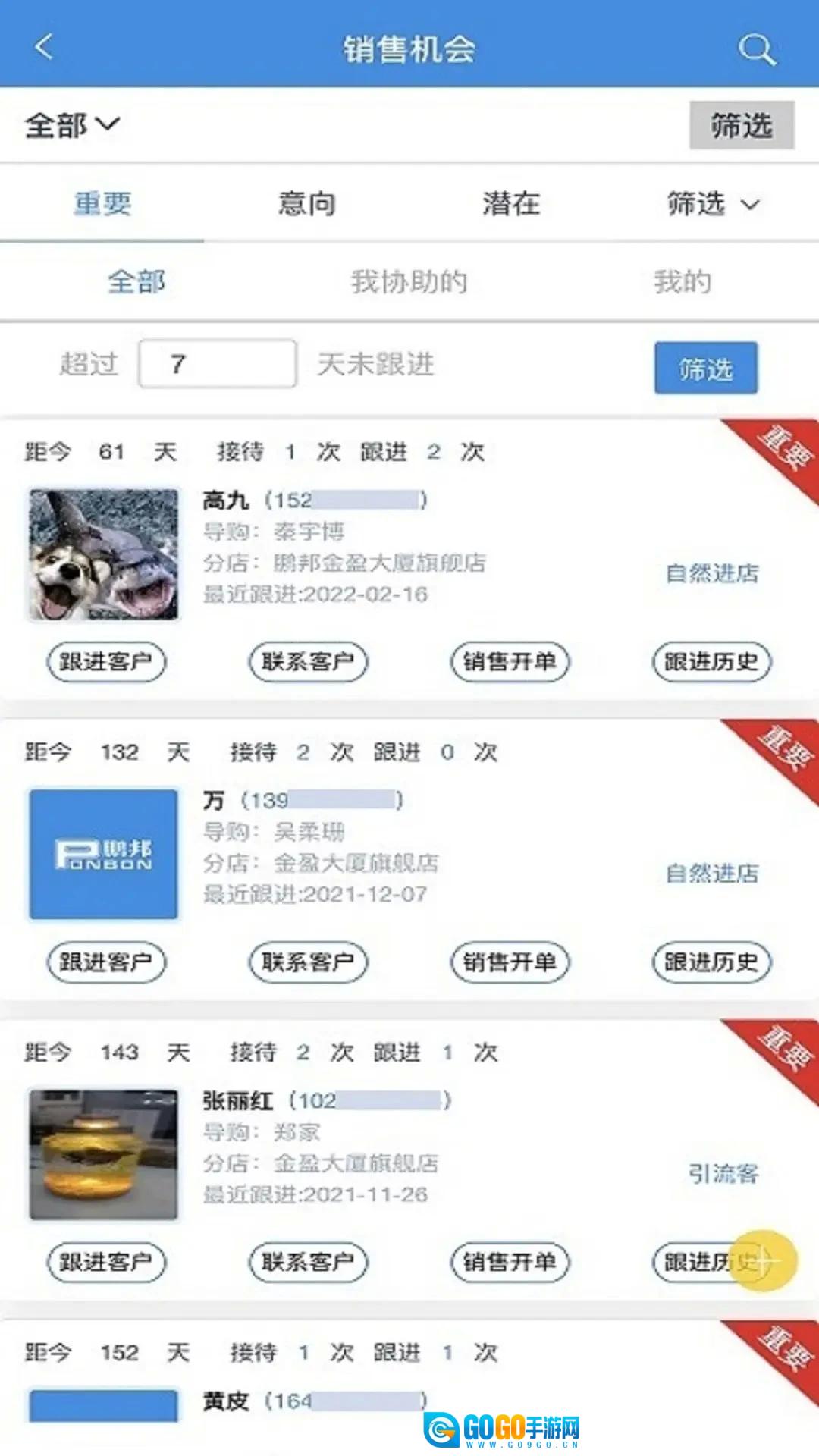Select the 我的 filter tab
819x1456 pixels.
[x=682, y=282]
